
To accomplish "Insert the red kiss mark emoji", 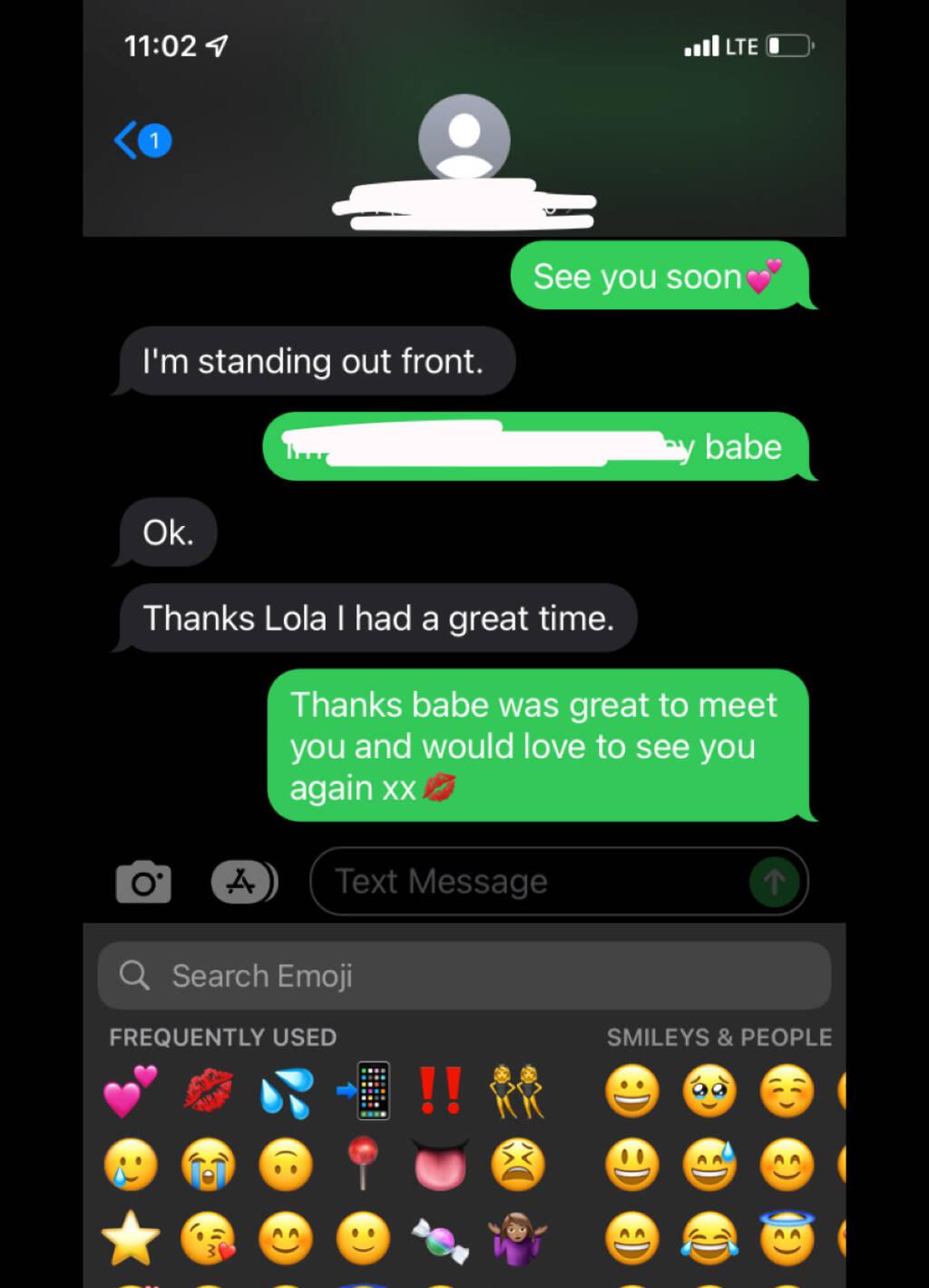I will point(208,1090).
